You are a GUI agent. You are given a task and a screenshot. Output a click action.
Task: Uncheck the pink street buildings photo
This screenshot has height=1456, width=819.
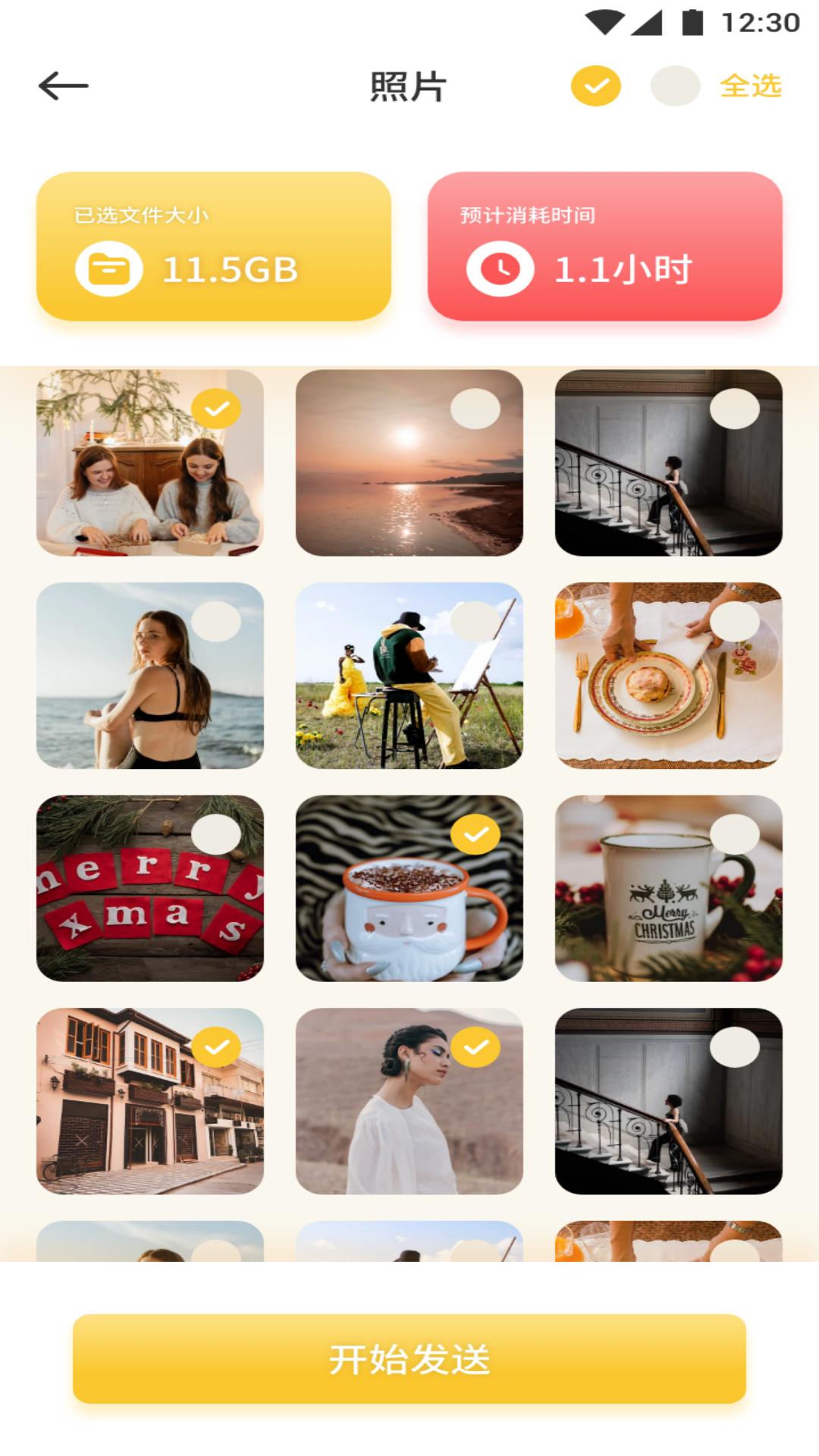point(217,1047)
